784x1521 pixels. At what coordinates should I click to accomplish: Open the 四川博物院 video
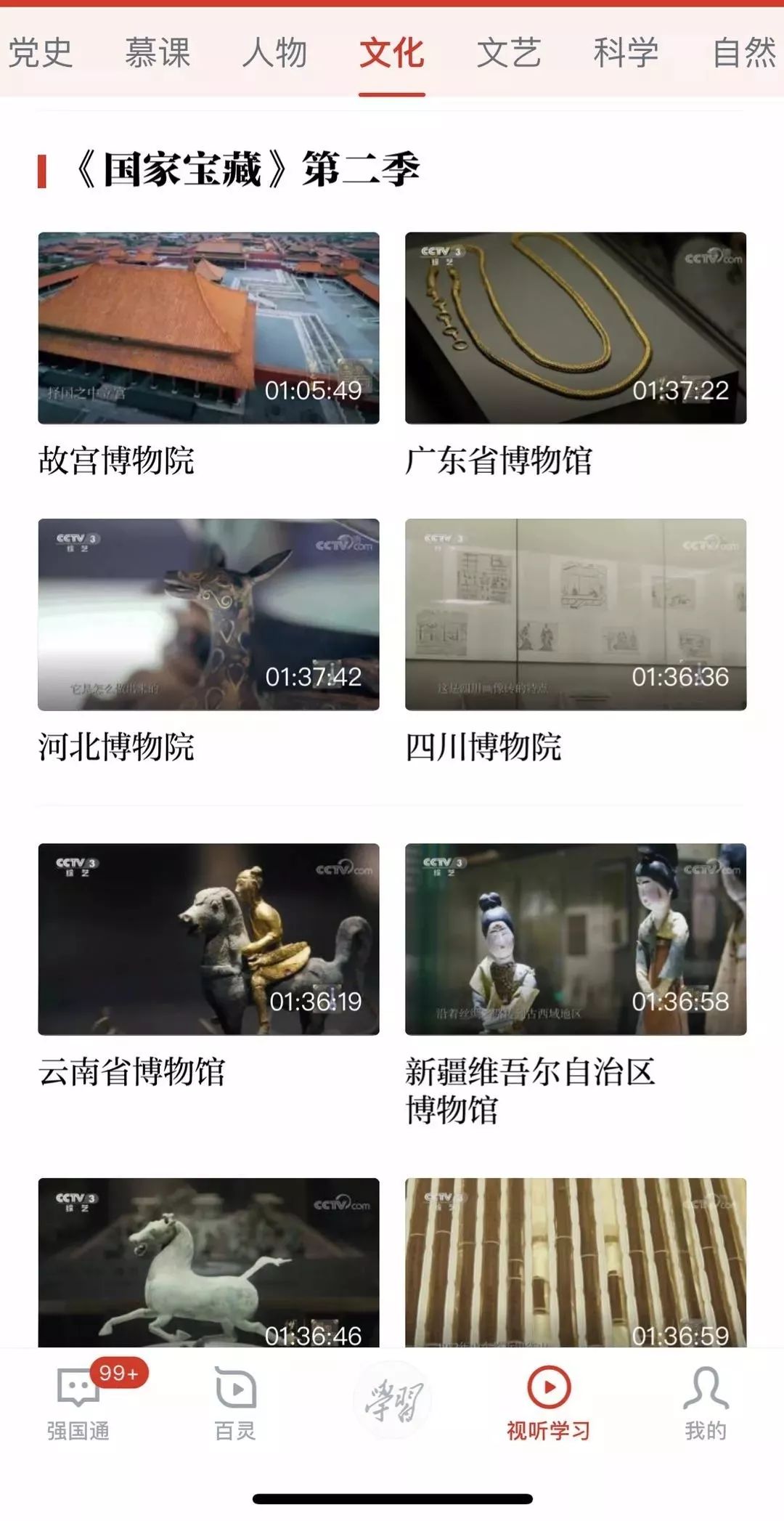(x=575, y=614)
